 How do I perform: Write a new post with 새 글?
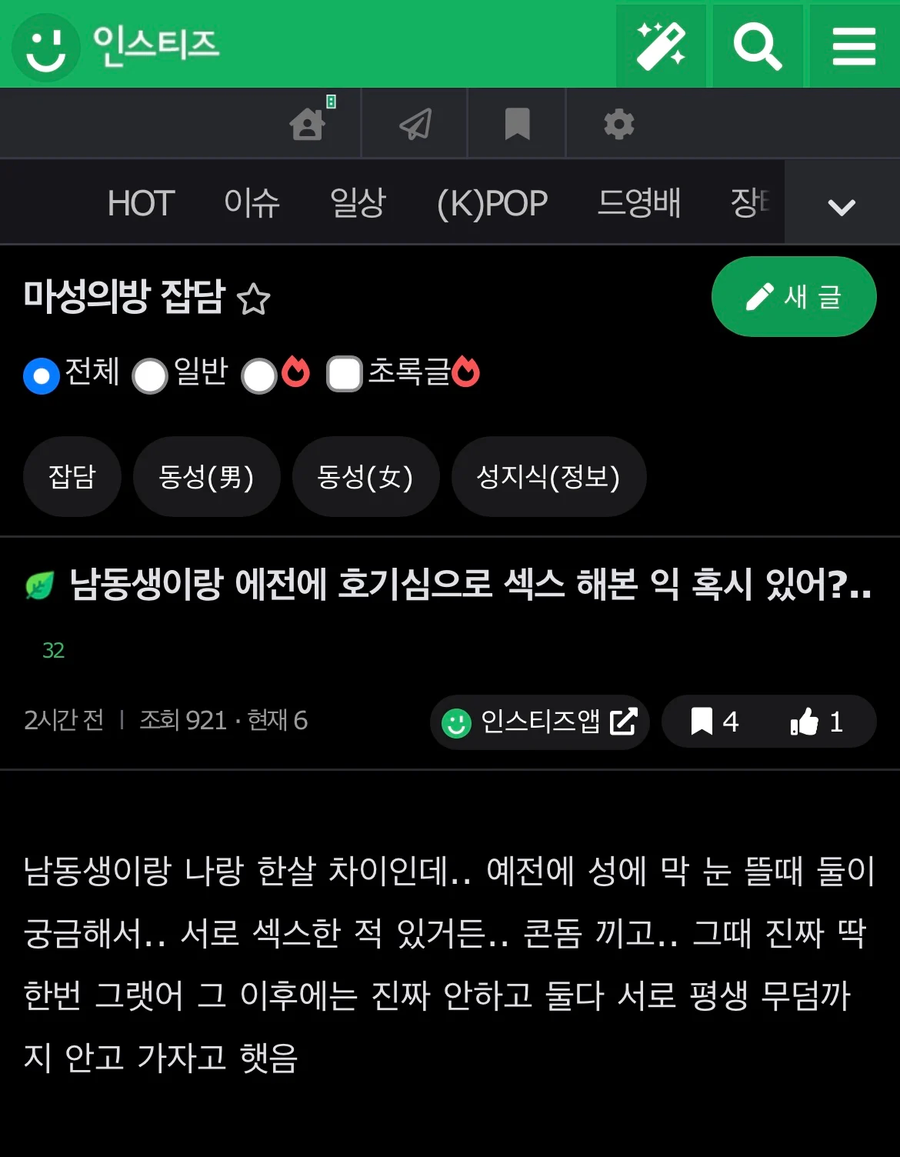(x=794, y=297)
